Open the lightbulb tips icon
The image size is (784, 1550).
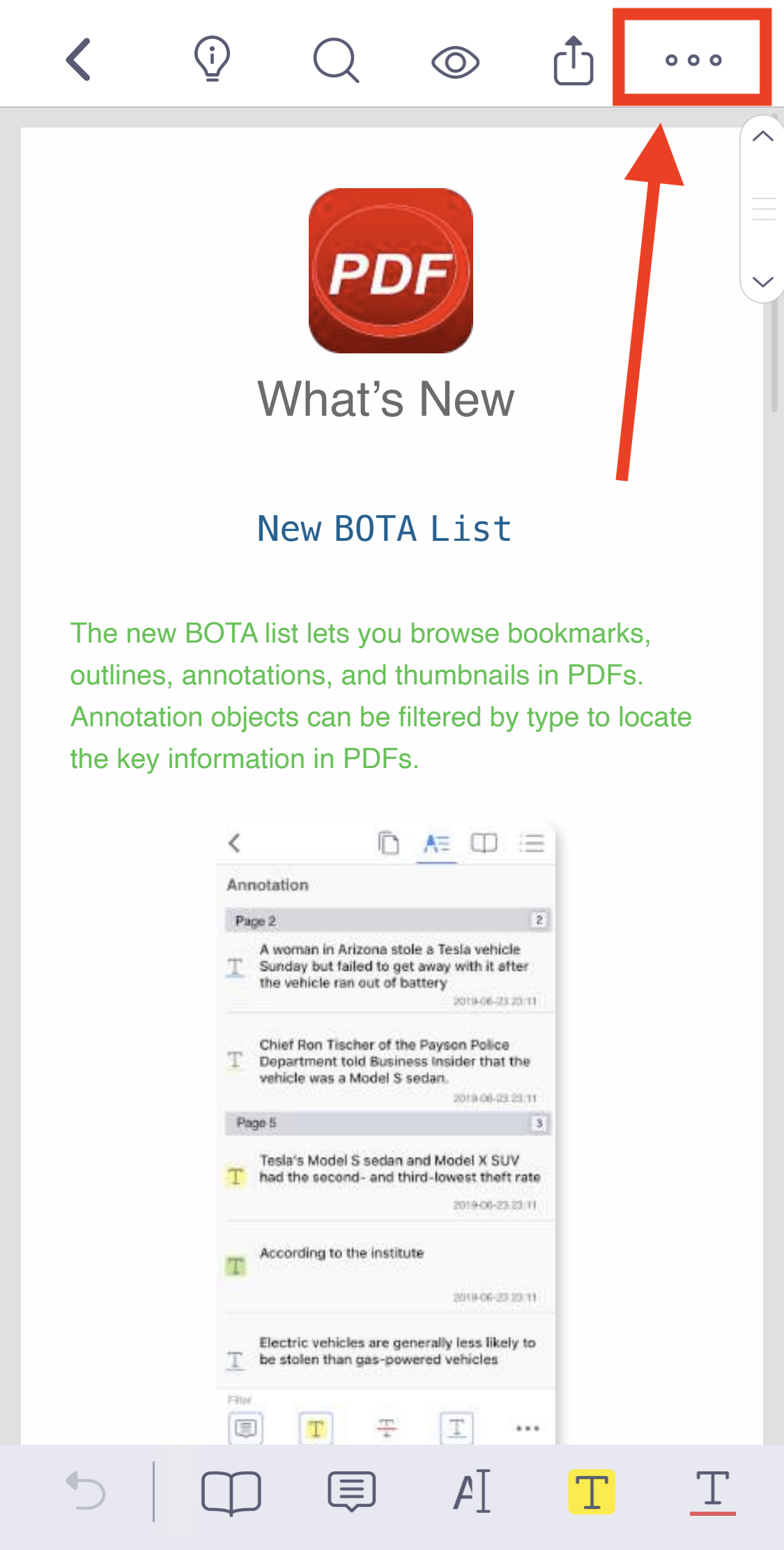[x=212, y=60]
